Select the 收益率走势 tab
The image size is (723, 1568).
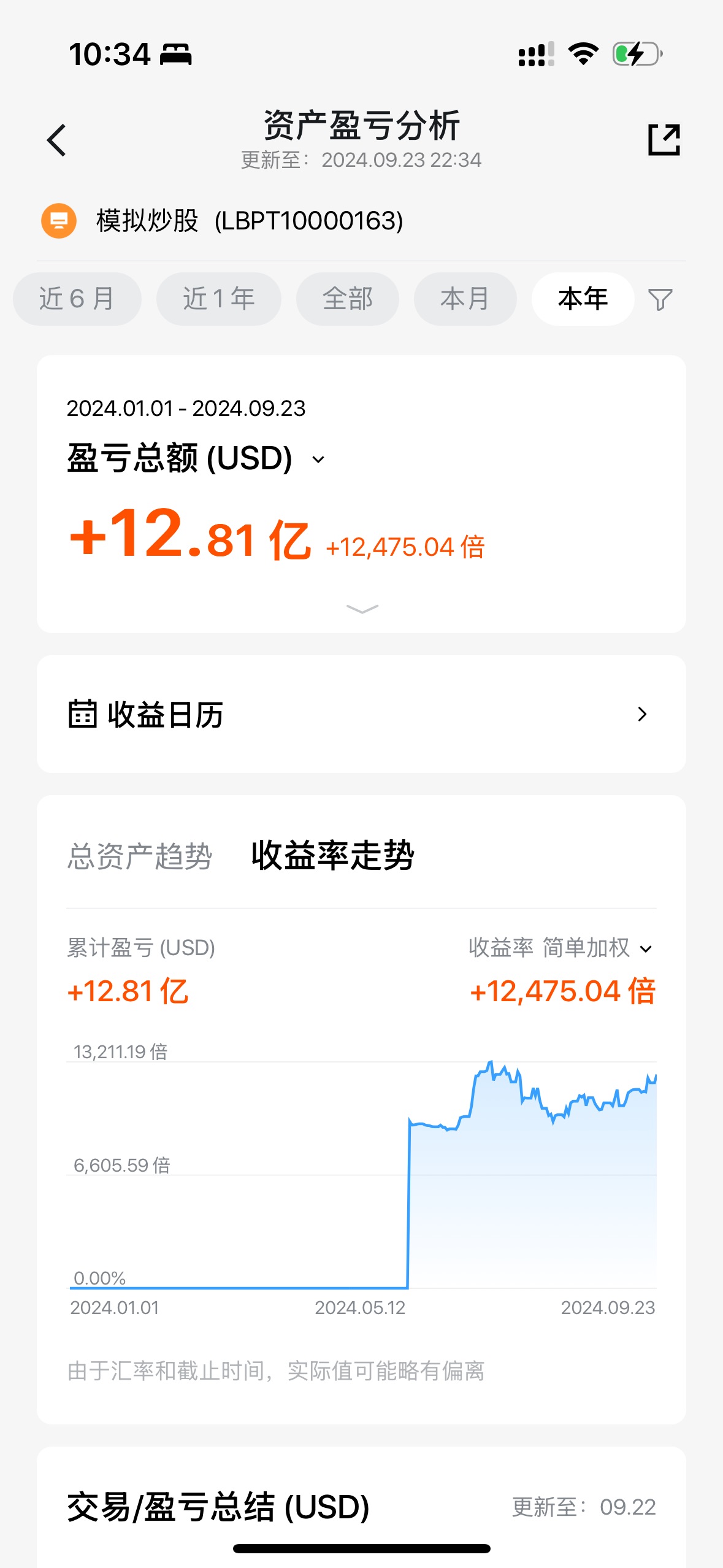click(333, 856)
